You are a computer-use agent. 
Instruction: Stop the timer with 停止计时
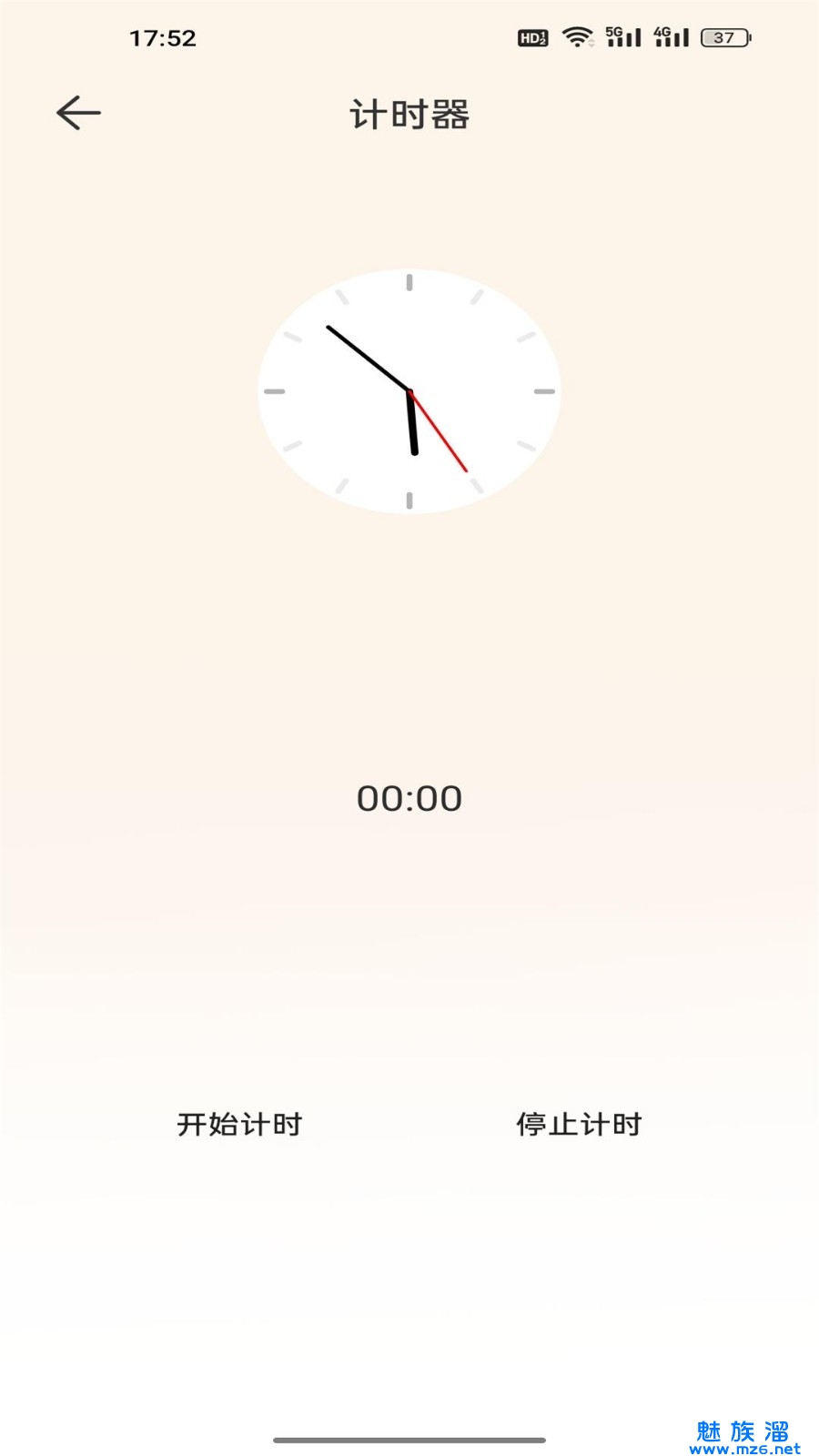point(579,1124)
